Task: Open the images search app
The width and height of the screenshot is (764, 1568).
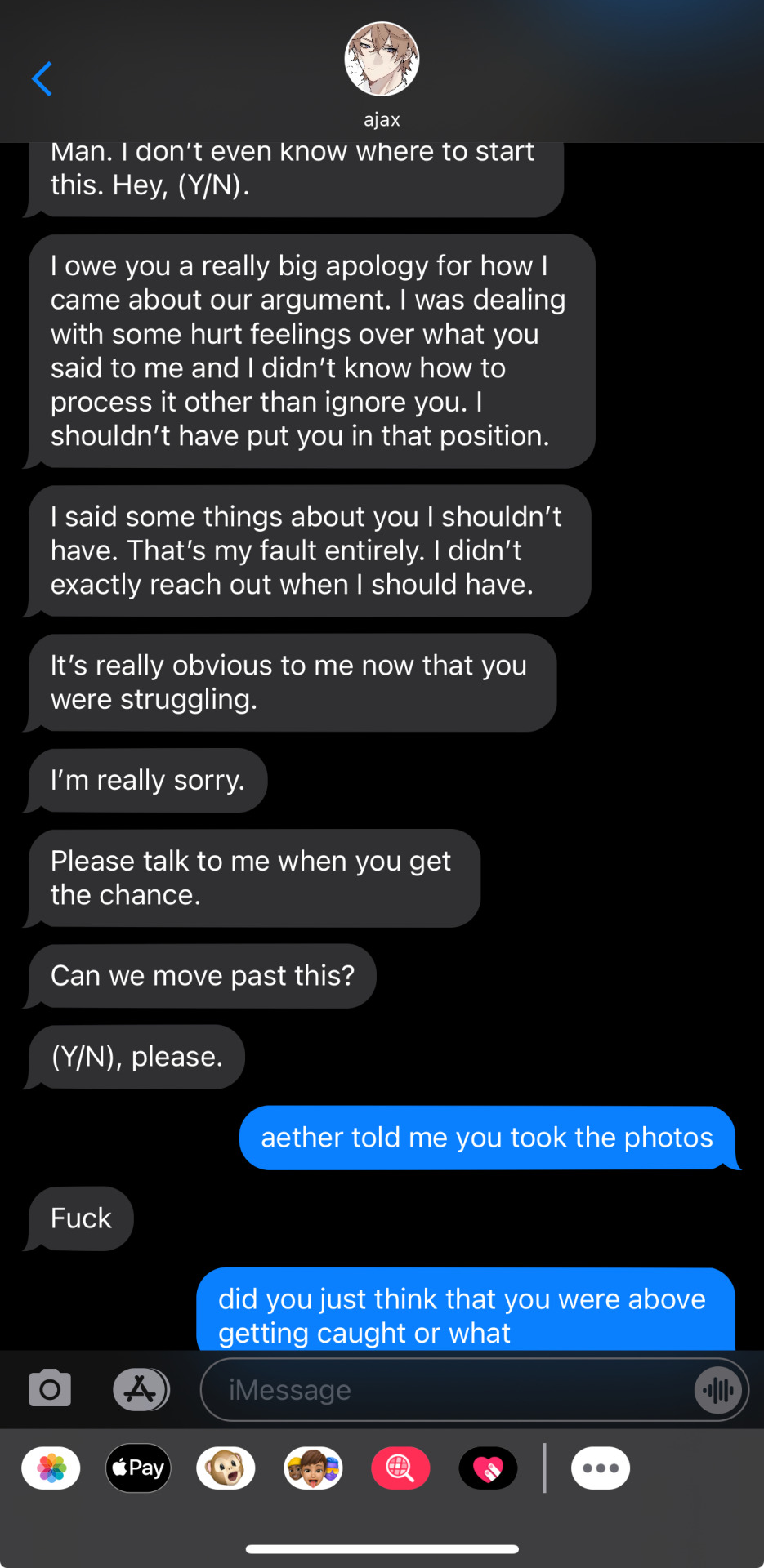Action: [x=400, y=1468]
